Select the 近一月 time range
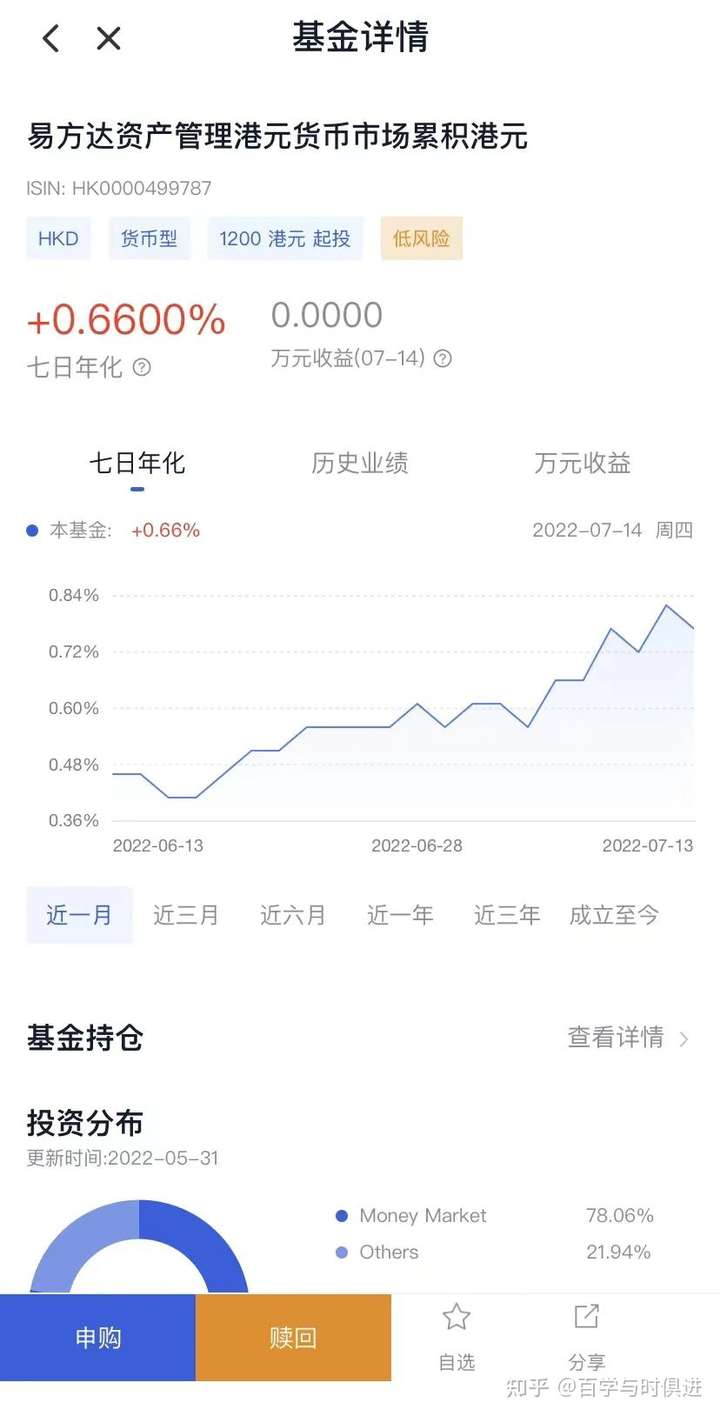 click(79, 915)
